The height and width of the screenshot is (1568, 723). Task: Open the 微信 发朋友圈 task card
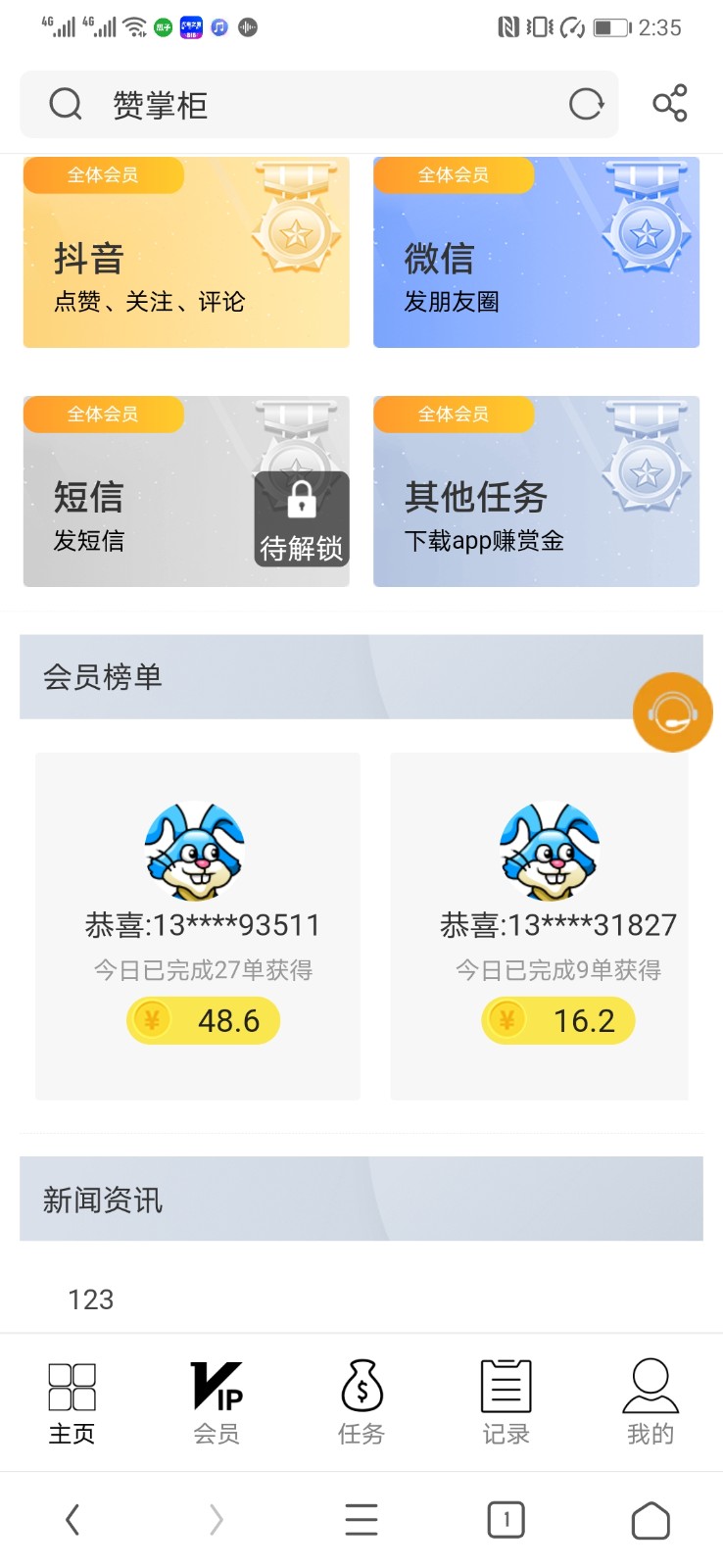(536, 253)
